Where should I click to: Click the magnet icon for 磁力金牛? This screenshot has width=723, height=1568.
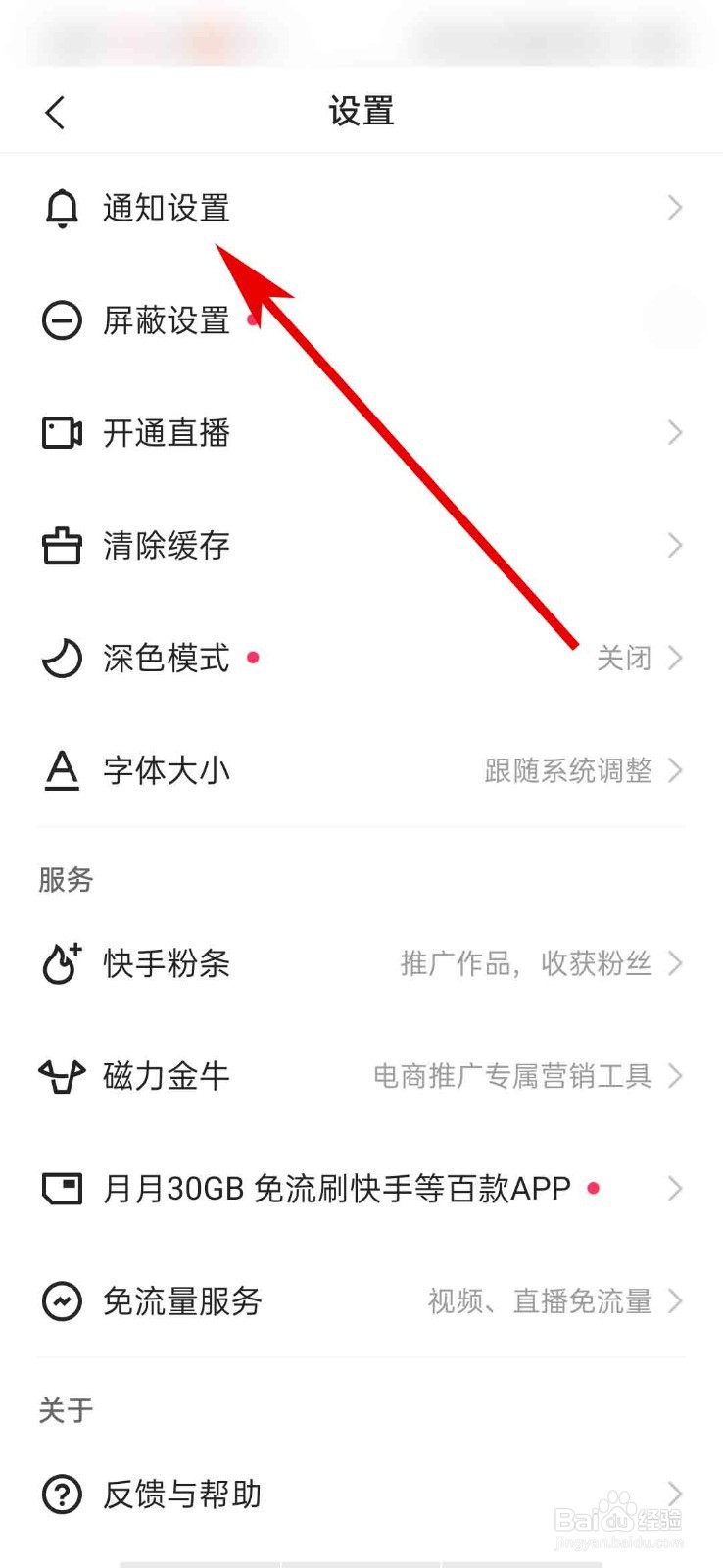pyautogui.click(x=61, y=1076)
